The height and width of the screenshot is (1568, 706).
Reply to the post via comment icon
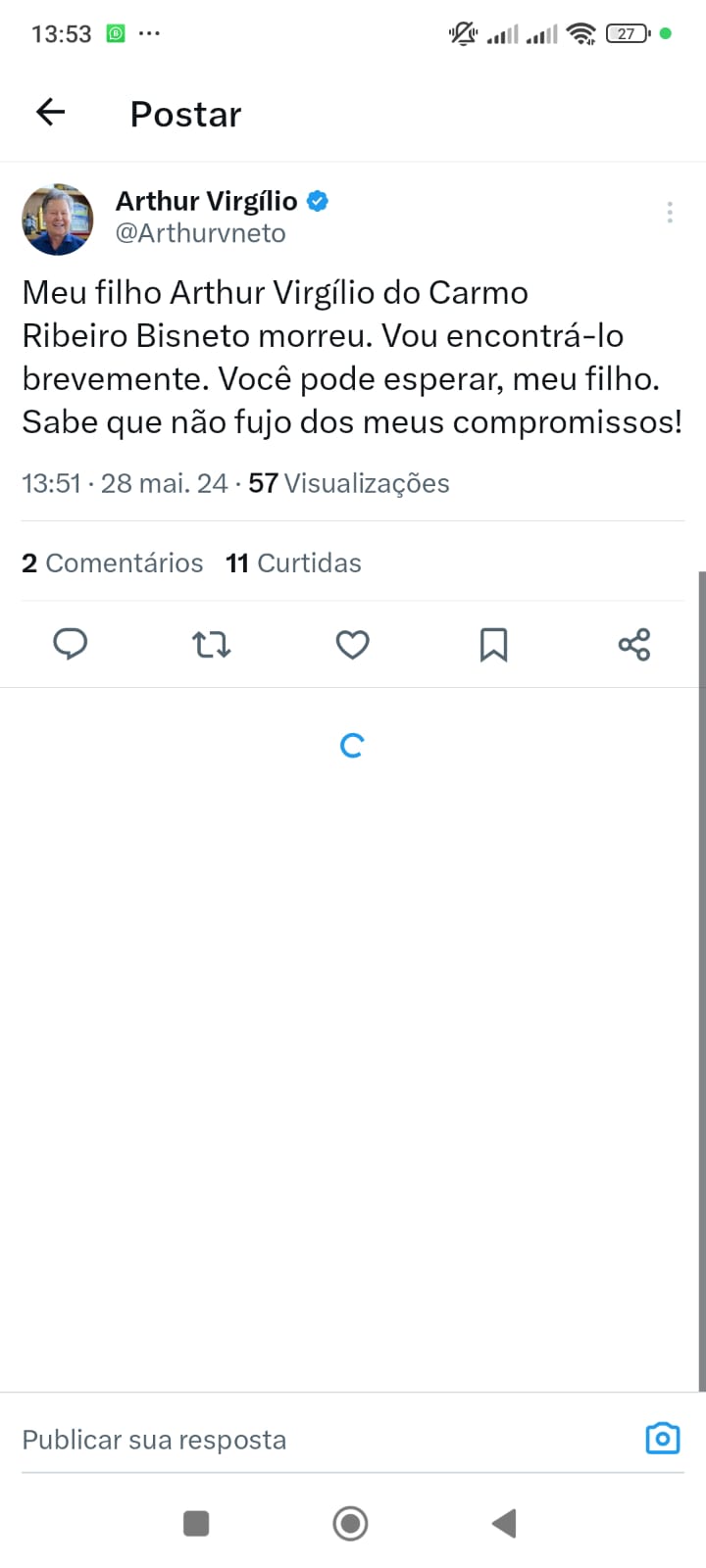[70, 644]
